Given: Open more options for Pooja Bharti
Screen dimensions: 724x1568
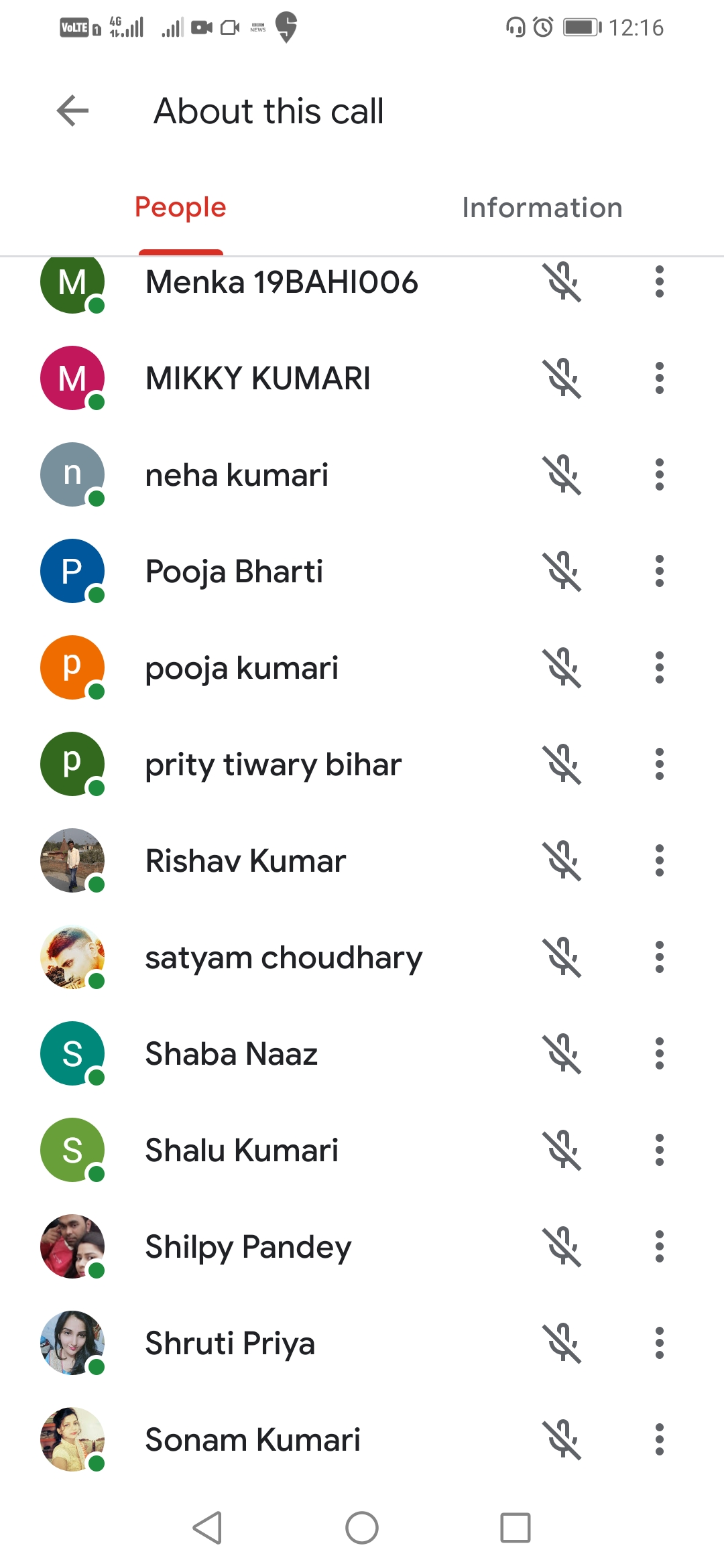Looking at the screenshot, I should 660,572.
